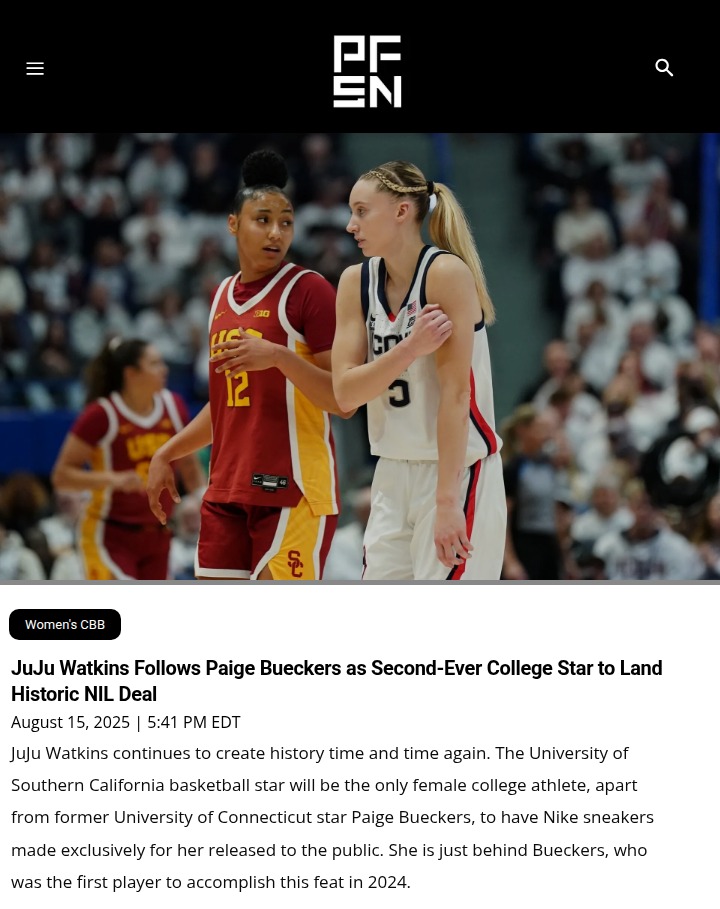Open the hamburger navigation menu
Screen dimensions: 720x909
pyautogui.click(x=35, y=68)
